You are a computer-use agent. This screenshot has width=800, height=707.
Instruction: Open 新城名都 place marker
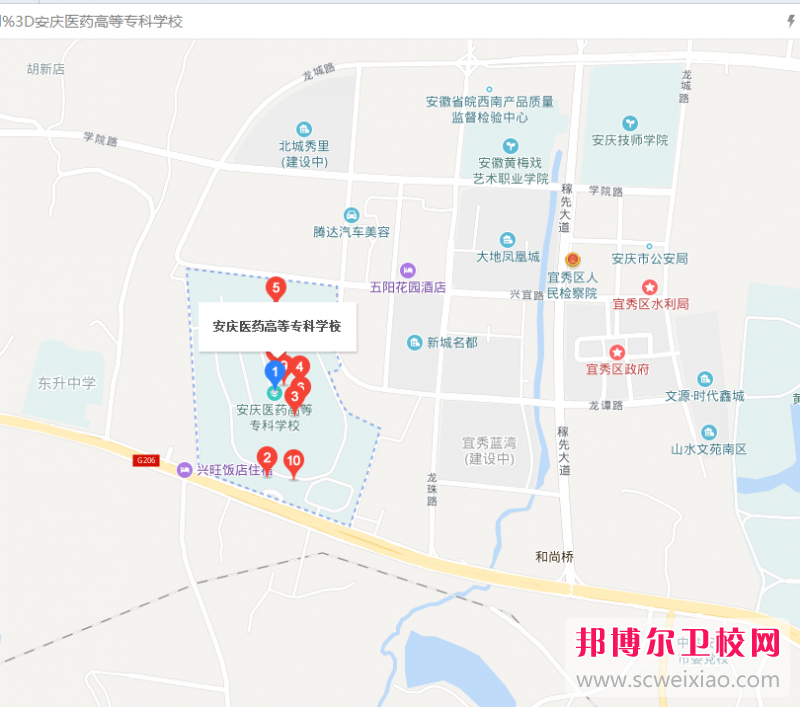point(415,343)
